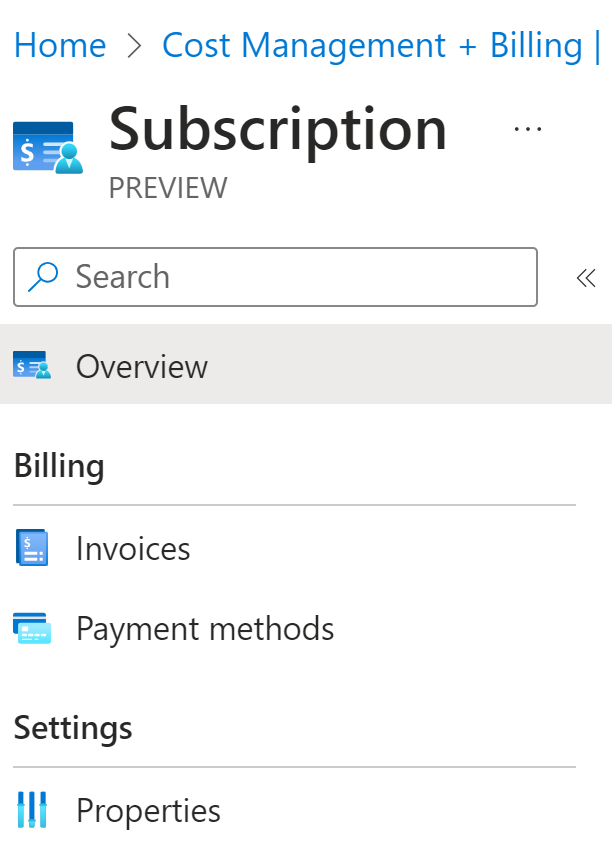612x865 pixels.
Task: Open the Subscription more options ellipsis
Action: click(x=527, y=129)
